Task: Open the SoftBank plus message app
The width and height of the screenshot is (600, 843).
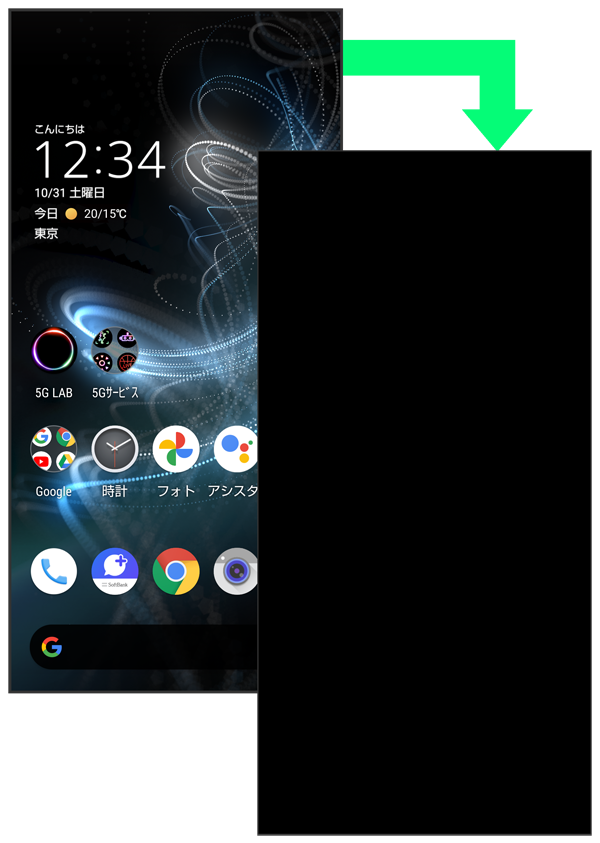Action: pos(115,571)
